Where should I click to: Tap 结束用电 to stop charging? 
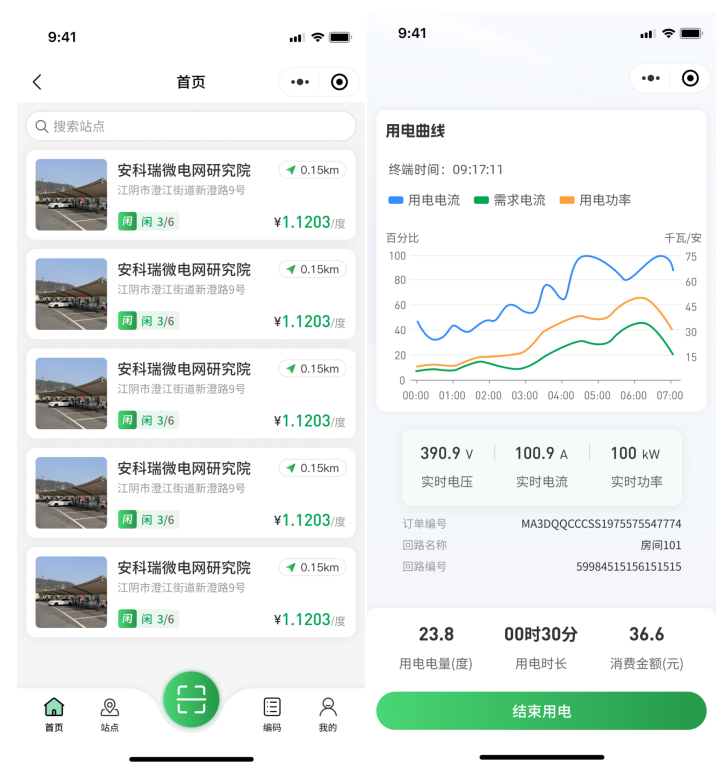click(541, 711)
